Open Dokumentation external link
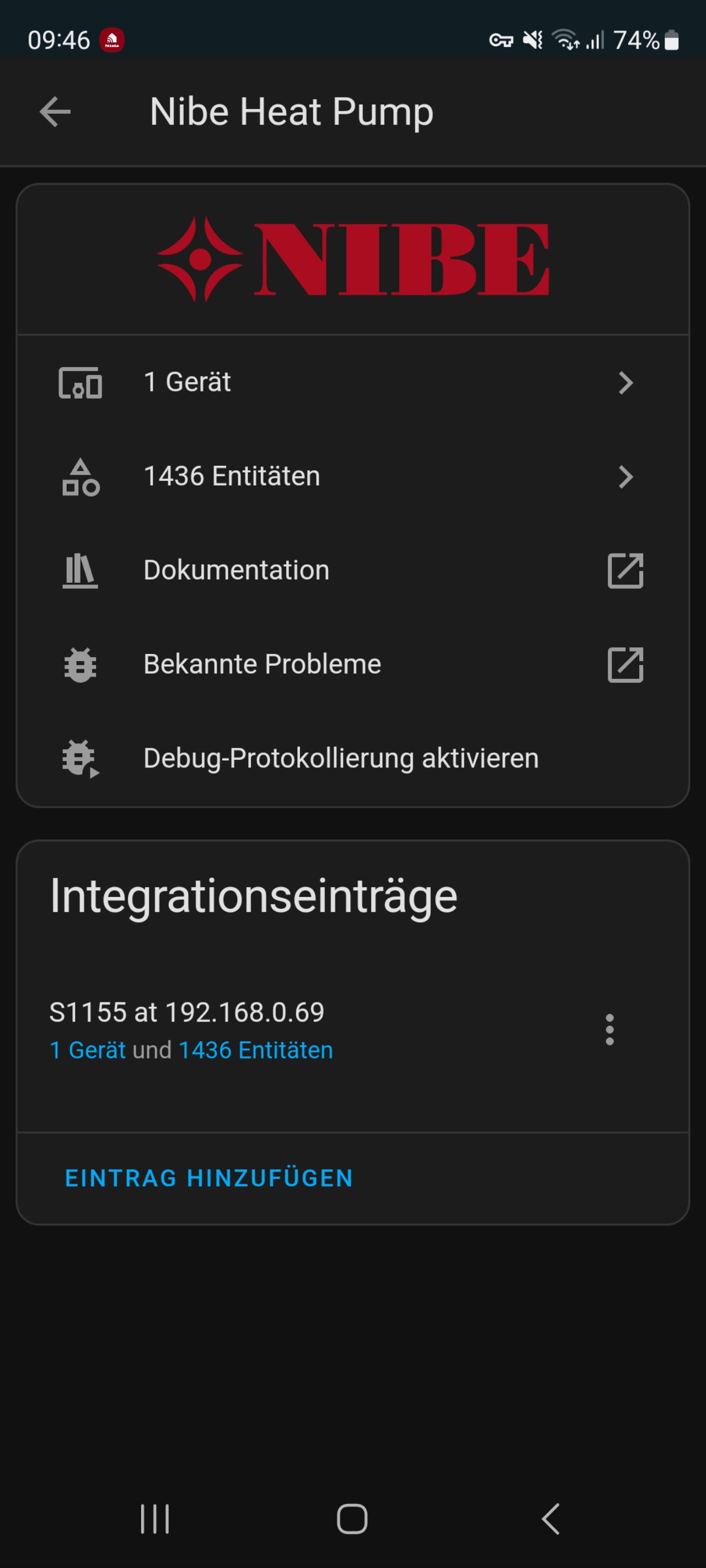This screenshot has height=1568, width=706. coord(352,570)
